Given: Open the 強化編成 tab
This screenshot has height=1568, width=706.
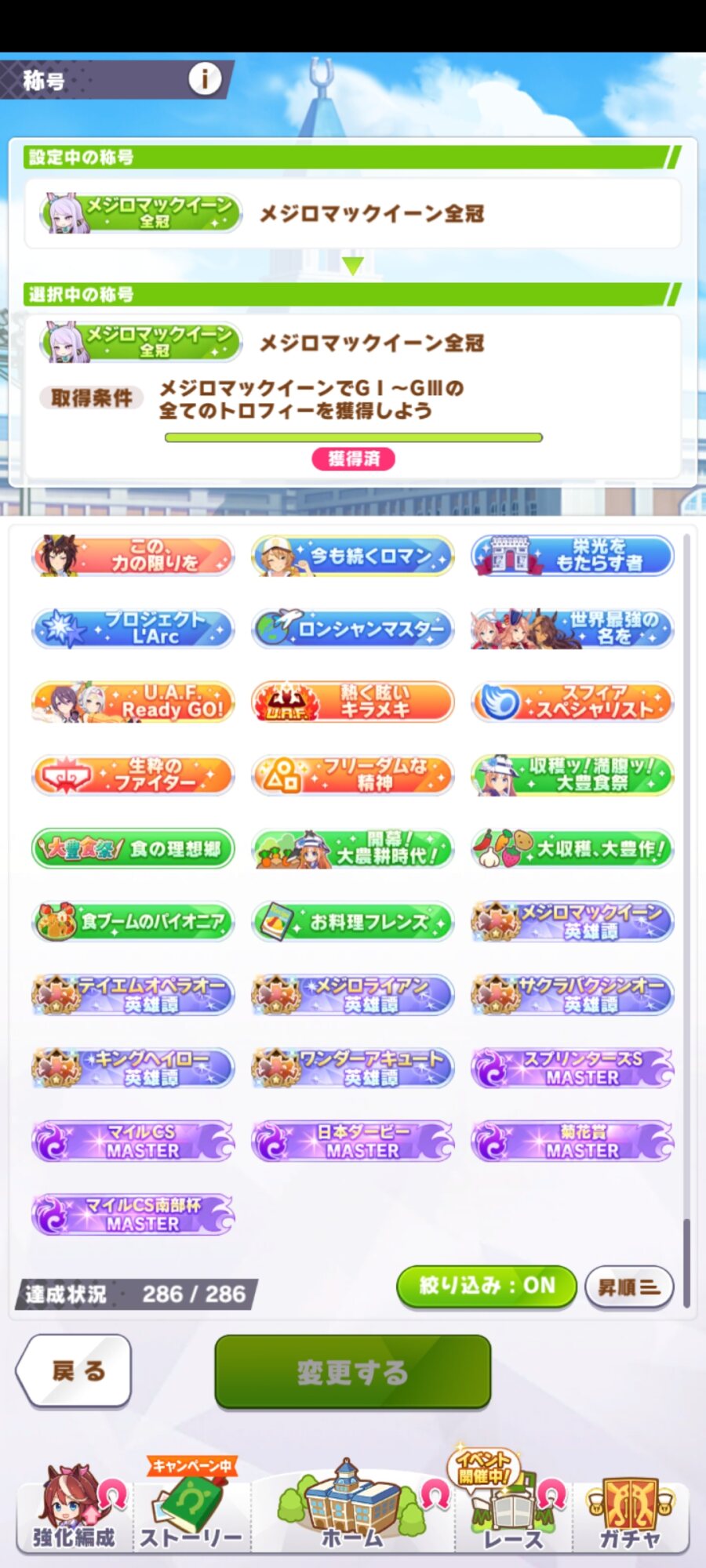Looking at the screenshot, I should 74,1509.
